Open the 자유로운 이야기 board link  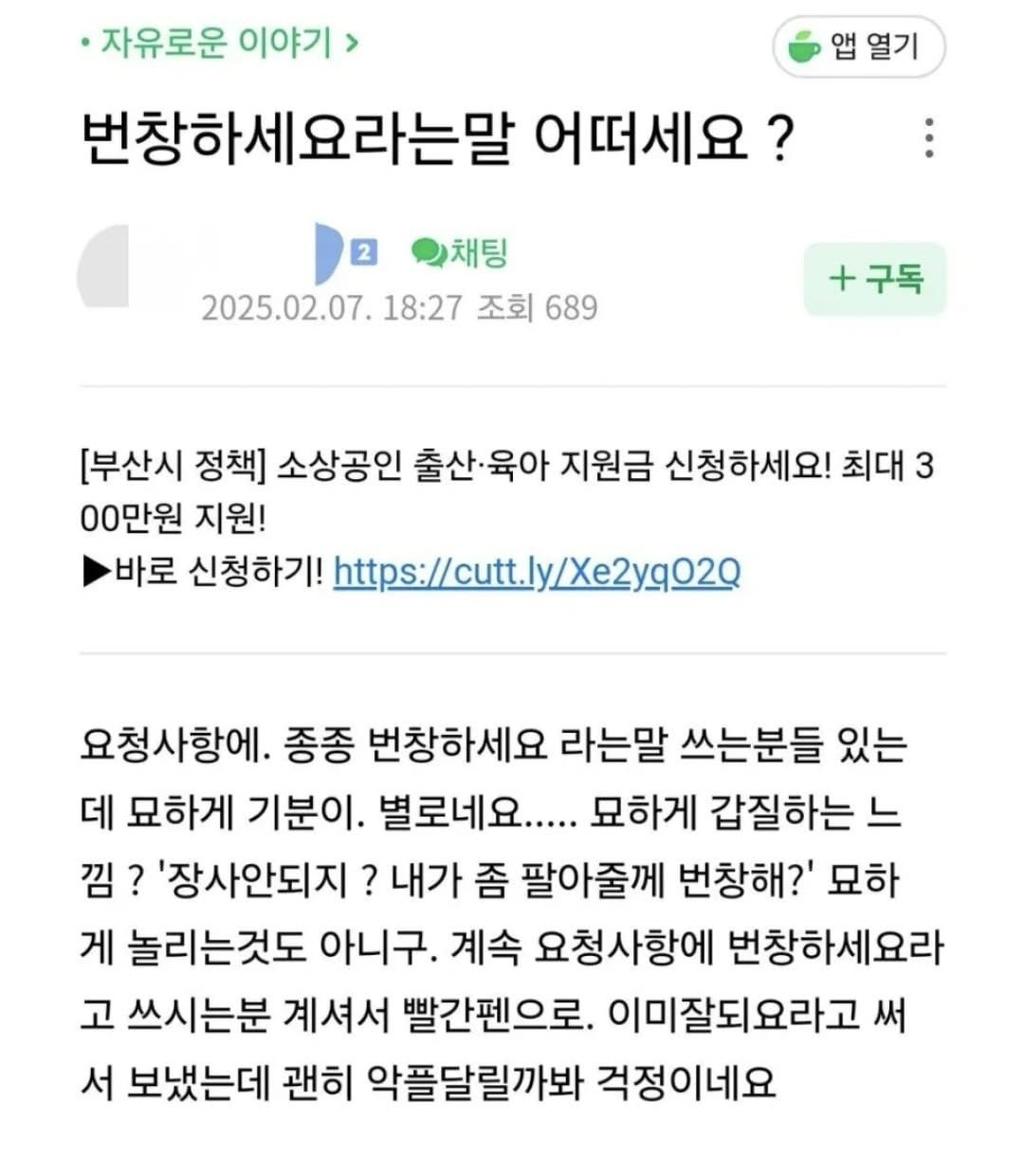(x=218, y=45)
